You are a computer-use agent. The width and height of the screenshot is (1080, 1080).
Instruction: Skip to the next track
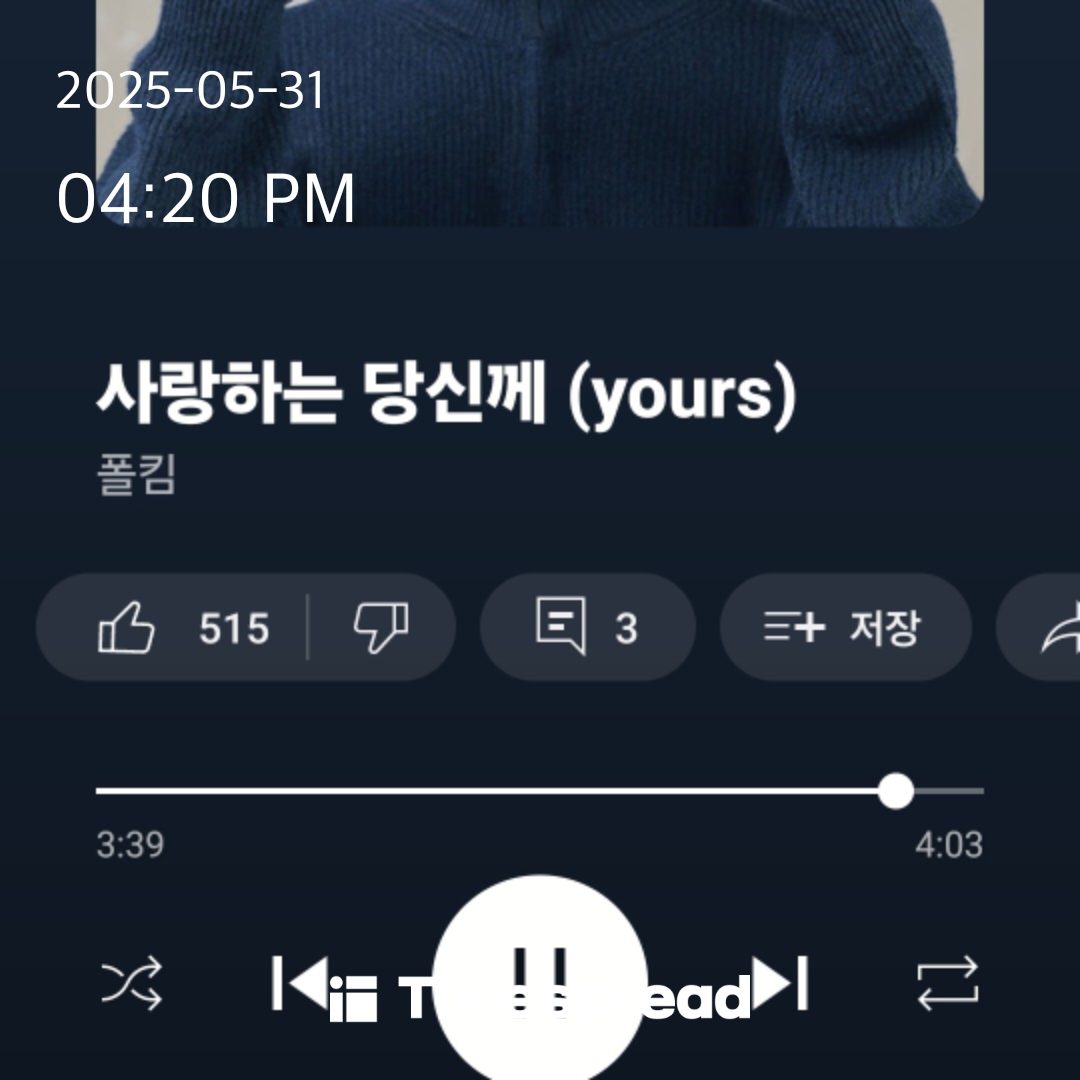(781, 983)
